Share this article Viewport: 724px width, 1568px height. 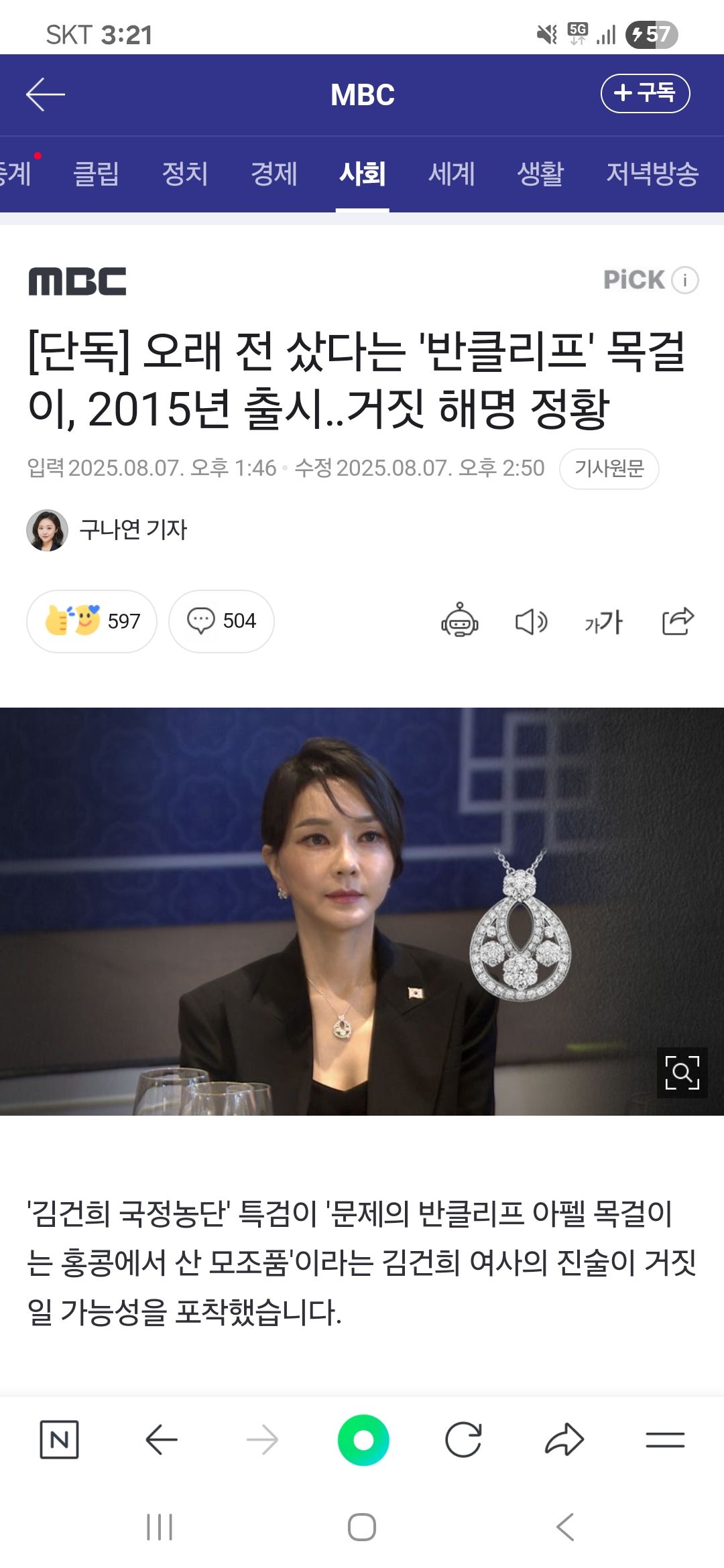point(678,620)
